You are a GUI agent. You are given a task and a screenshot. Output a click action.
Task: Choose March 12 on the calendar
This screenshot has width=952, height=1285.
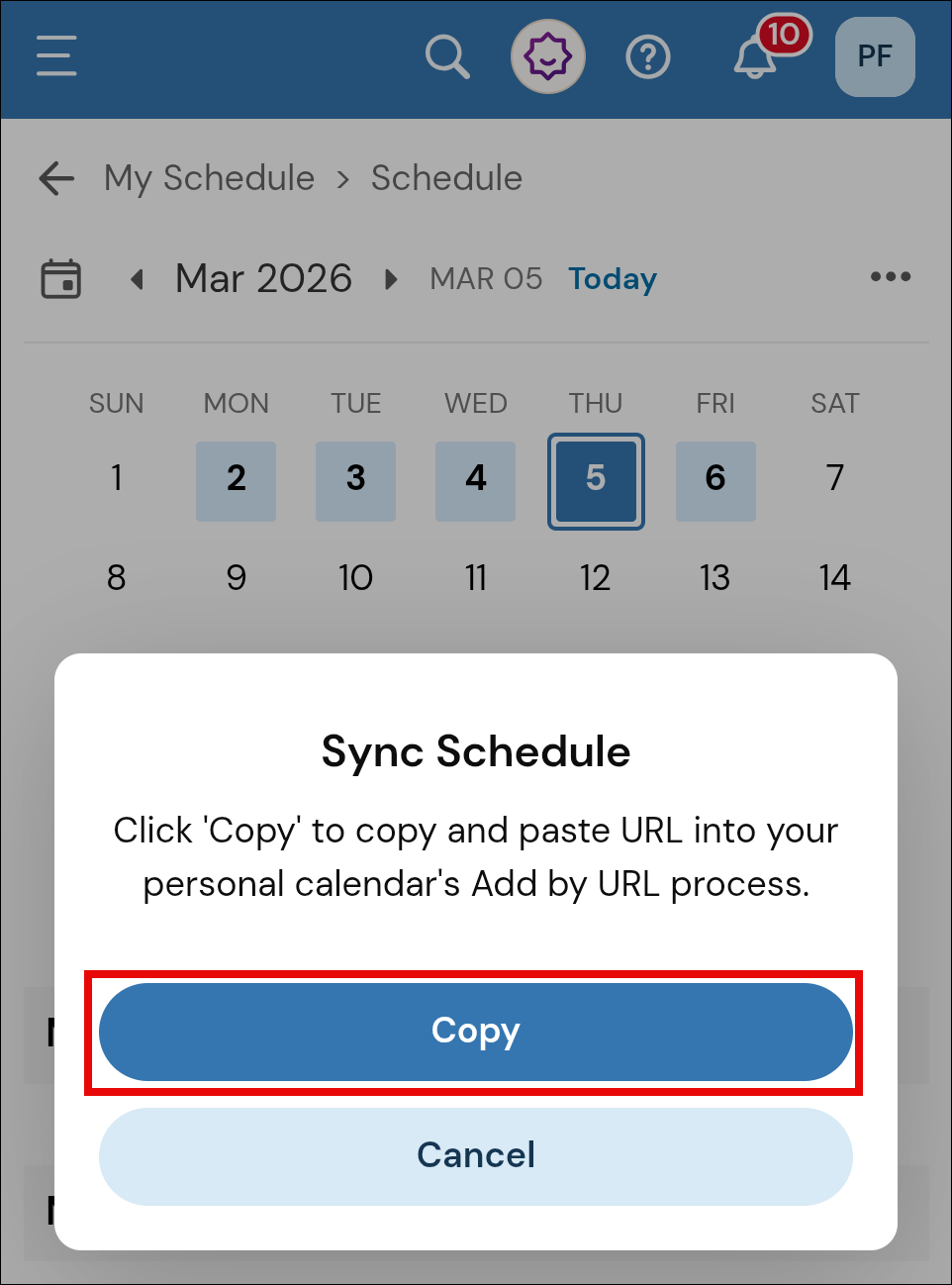pos(595,577)
